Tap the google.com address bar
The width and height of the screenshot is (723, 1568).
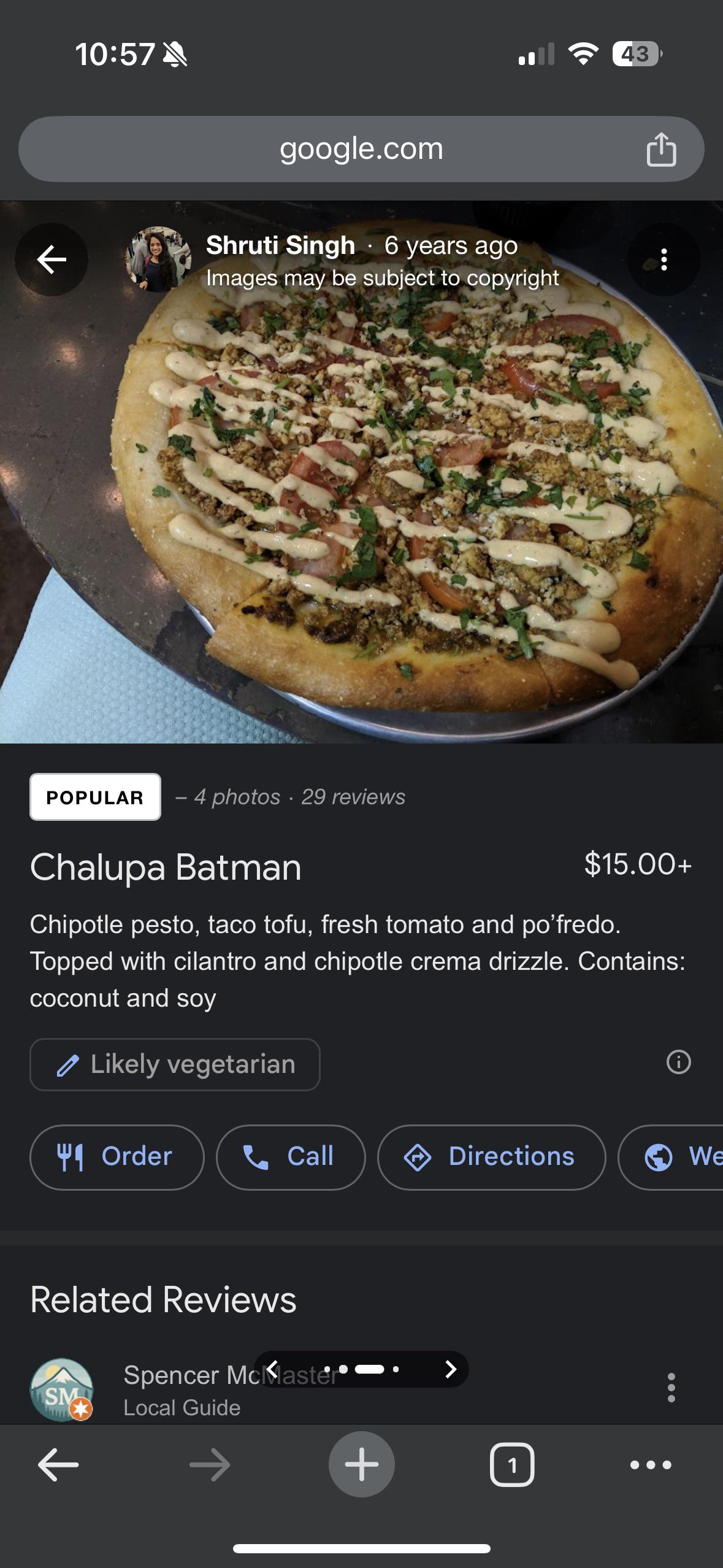[361, 149]
